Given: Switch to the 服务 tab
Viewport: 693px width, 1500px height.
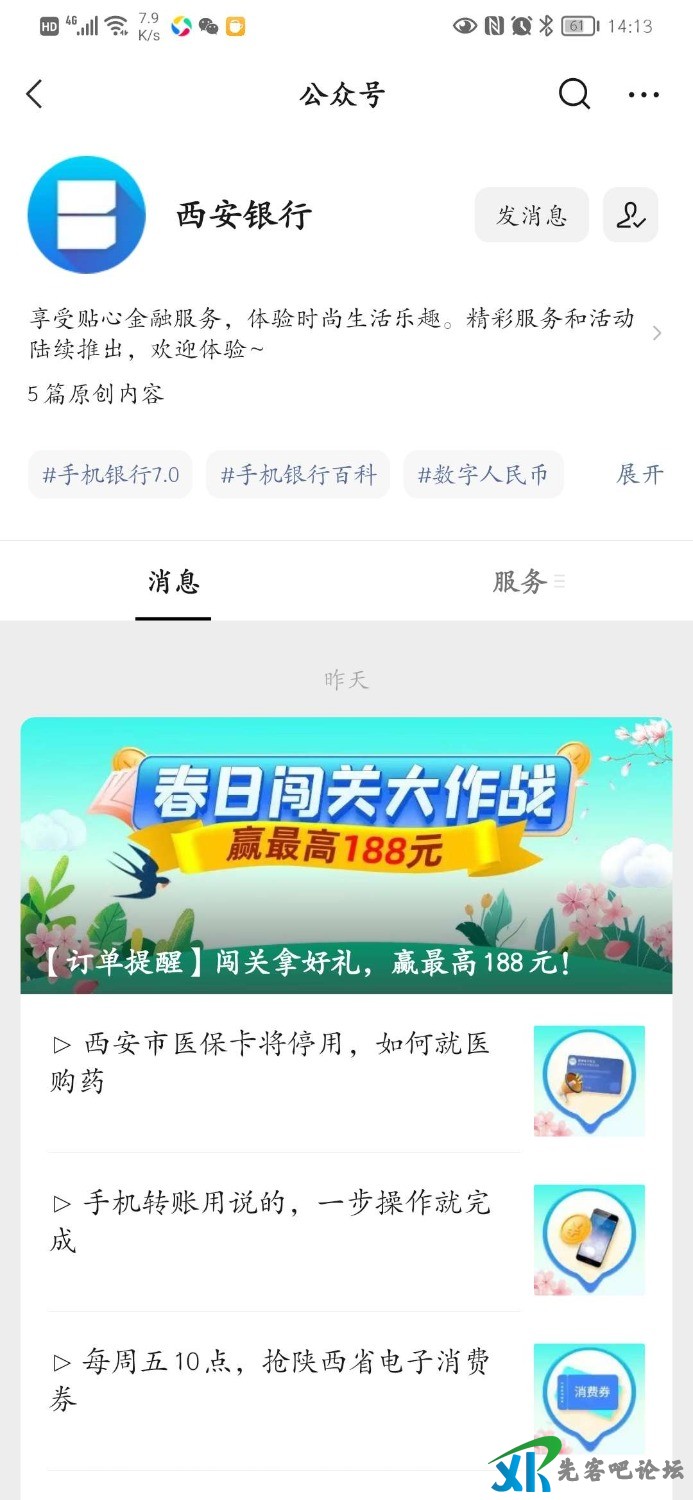Looking at the screenshot, I should click(520, 582).
